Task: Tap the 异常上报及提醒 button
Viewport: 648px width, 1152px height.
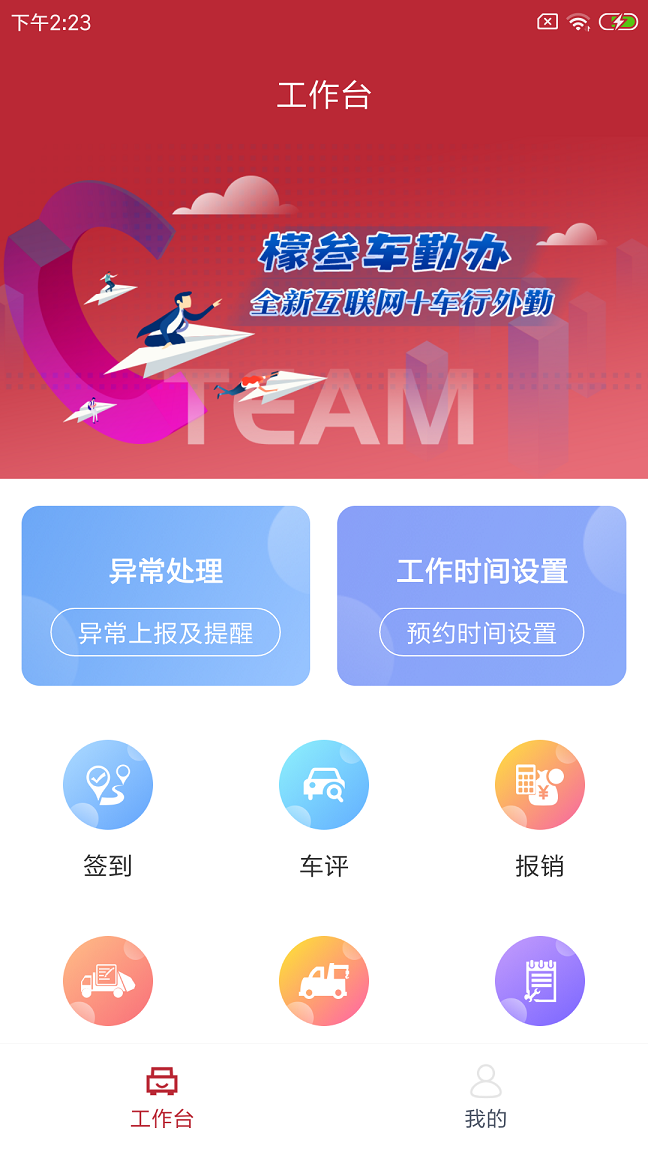Action: [166, 633]
